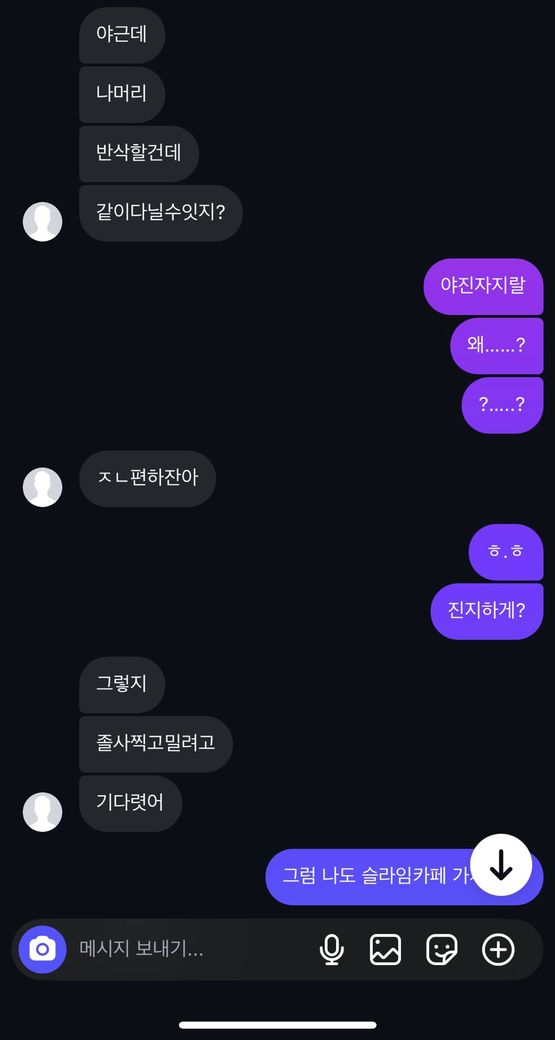The image size is (555, 1040).
Task: Open the photo gallery picker icon
Action: coord(385,949)
